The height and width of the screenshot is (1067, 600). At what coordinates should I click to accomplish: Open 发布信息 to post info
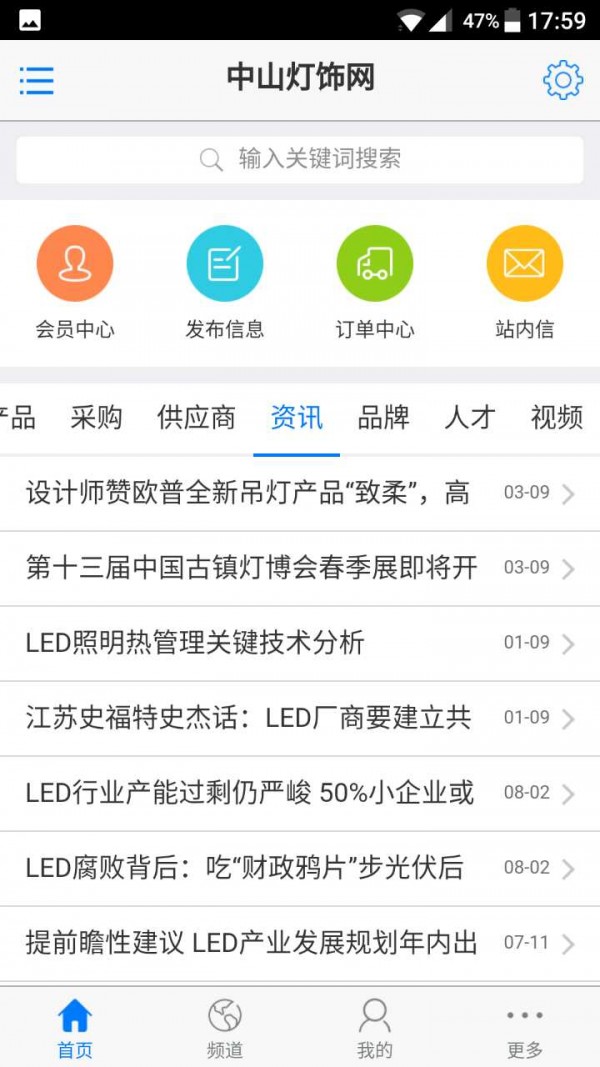click(225, 264)
